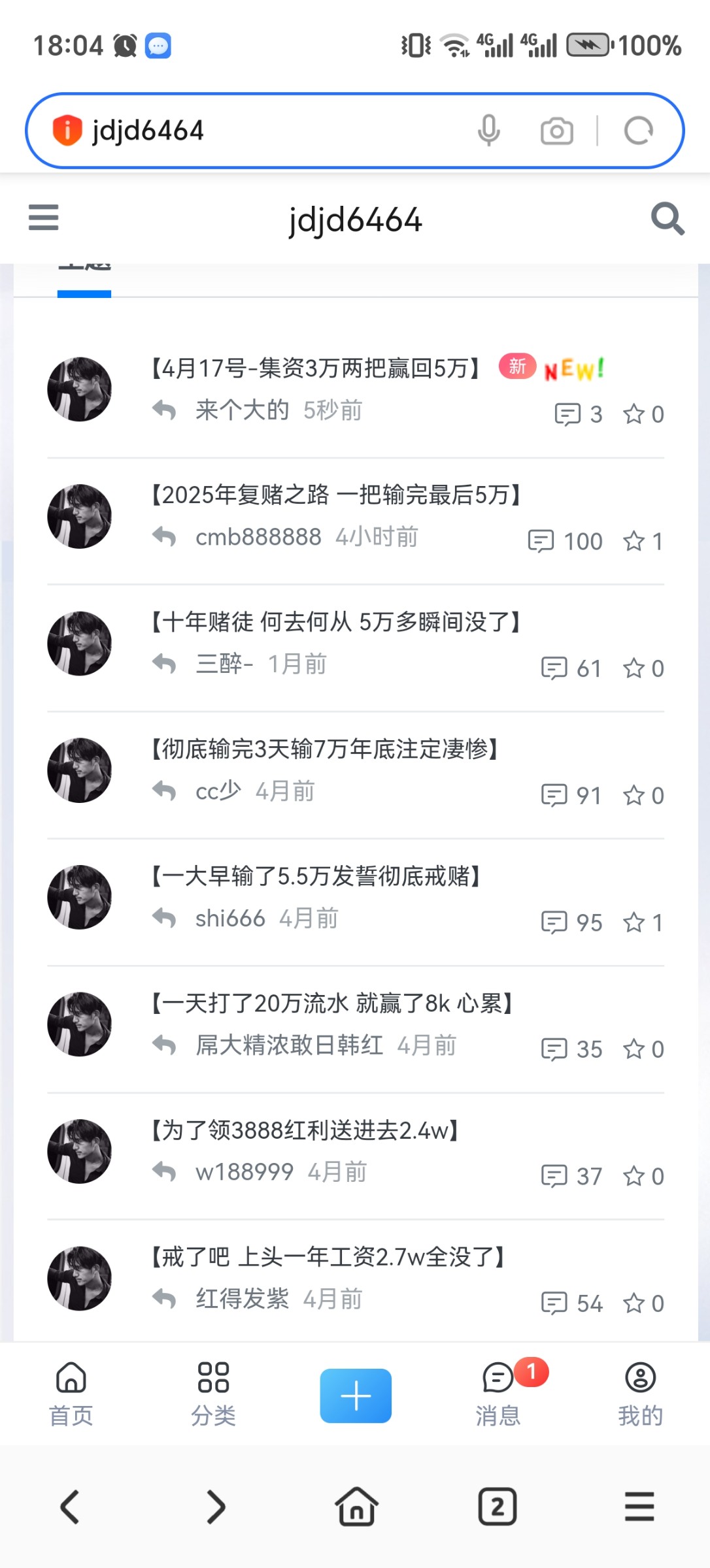Open the hamburger drawer menu

(44, 218)
